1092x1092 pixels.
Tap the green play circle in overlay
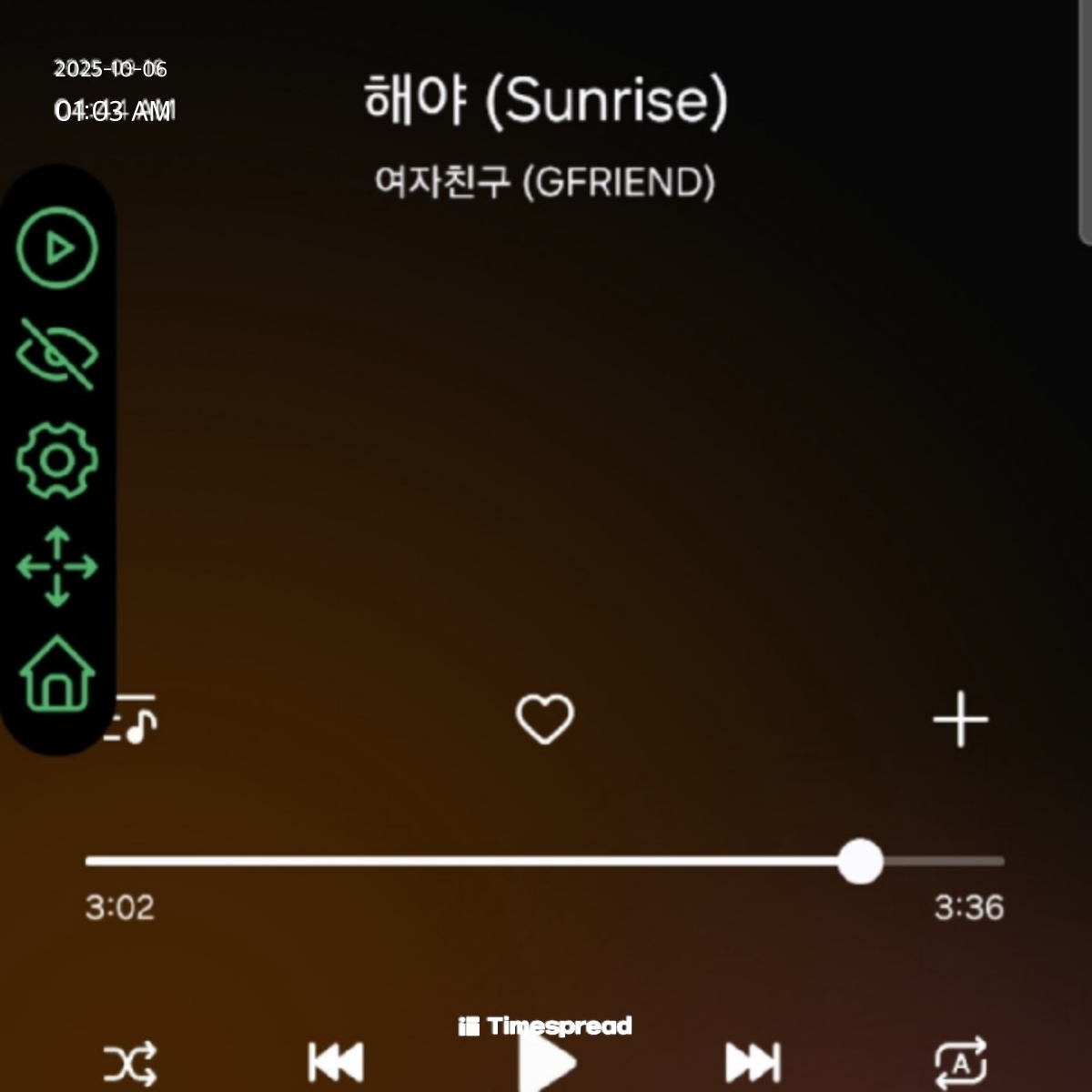pyautogui.click(x=57, y=248)
